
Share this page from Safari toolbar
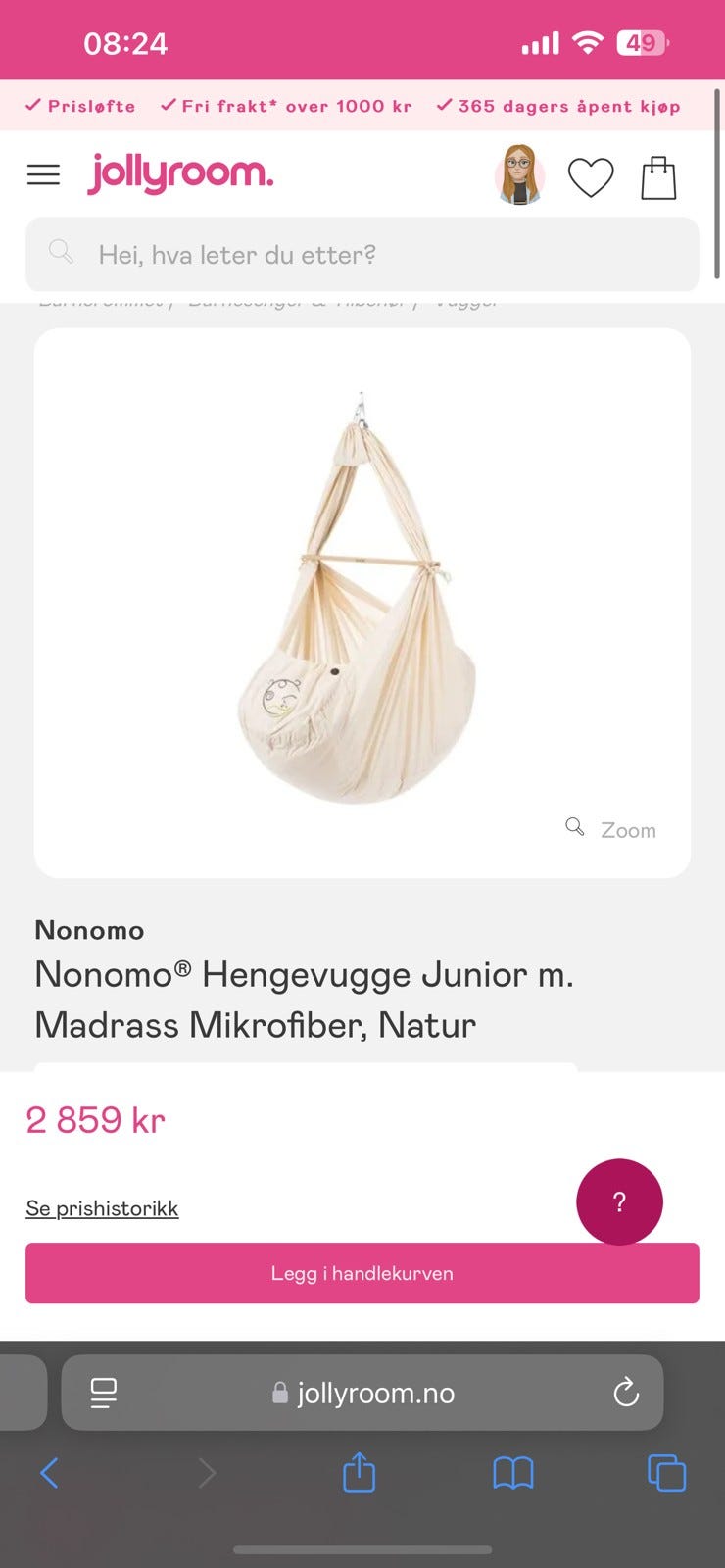[x=359, y=1472]
